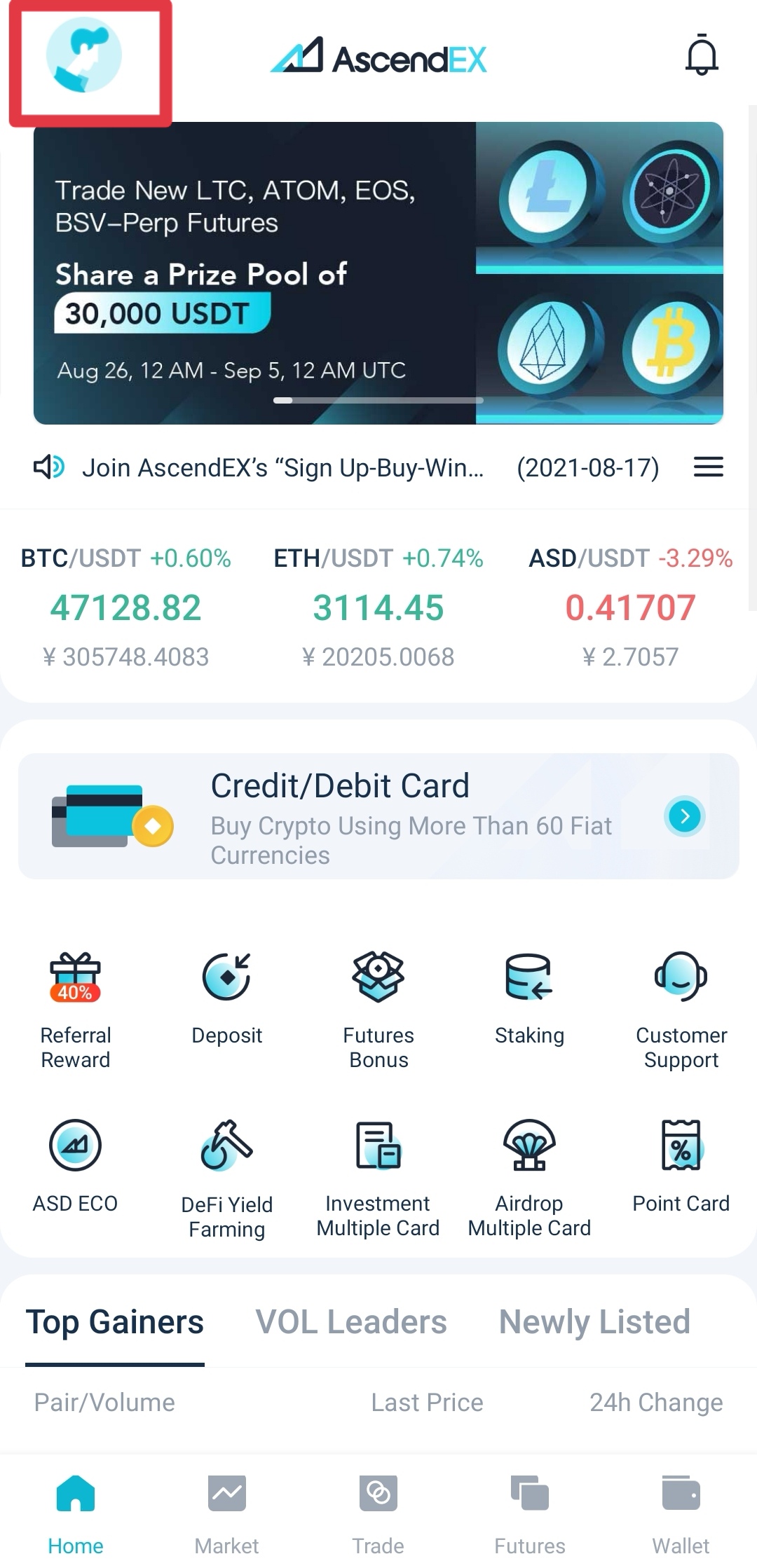Open Point Card
The height and width of the screenshot is (1568, 757).
pos(681,1164)
